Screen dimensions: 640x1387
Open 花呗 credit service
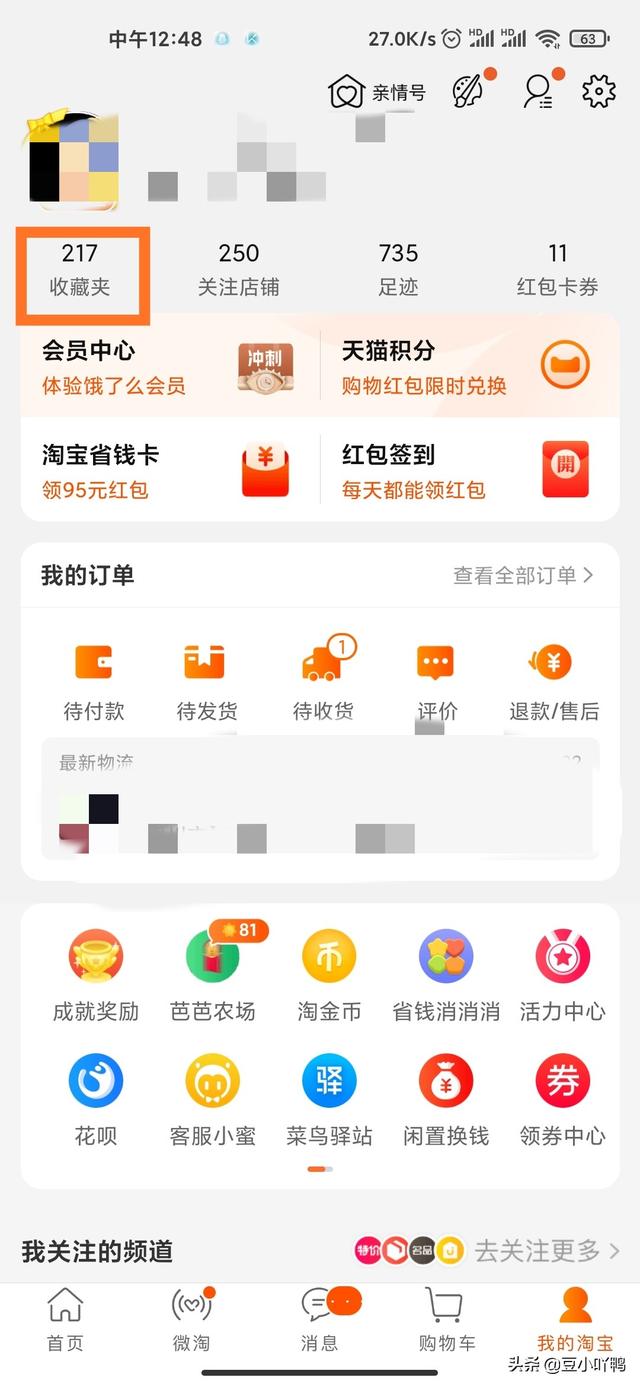coord(96,1100)
